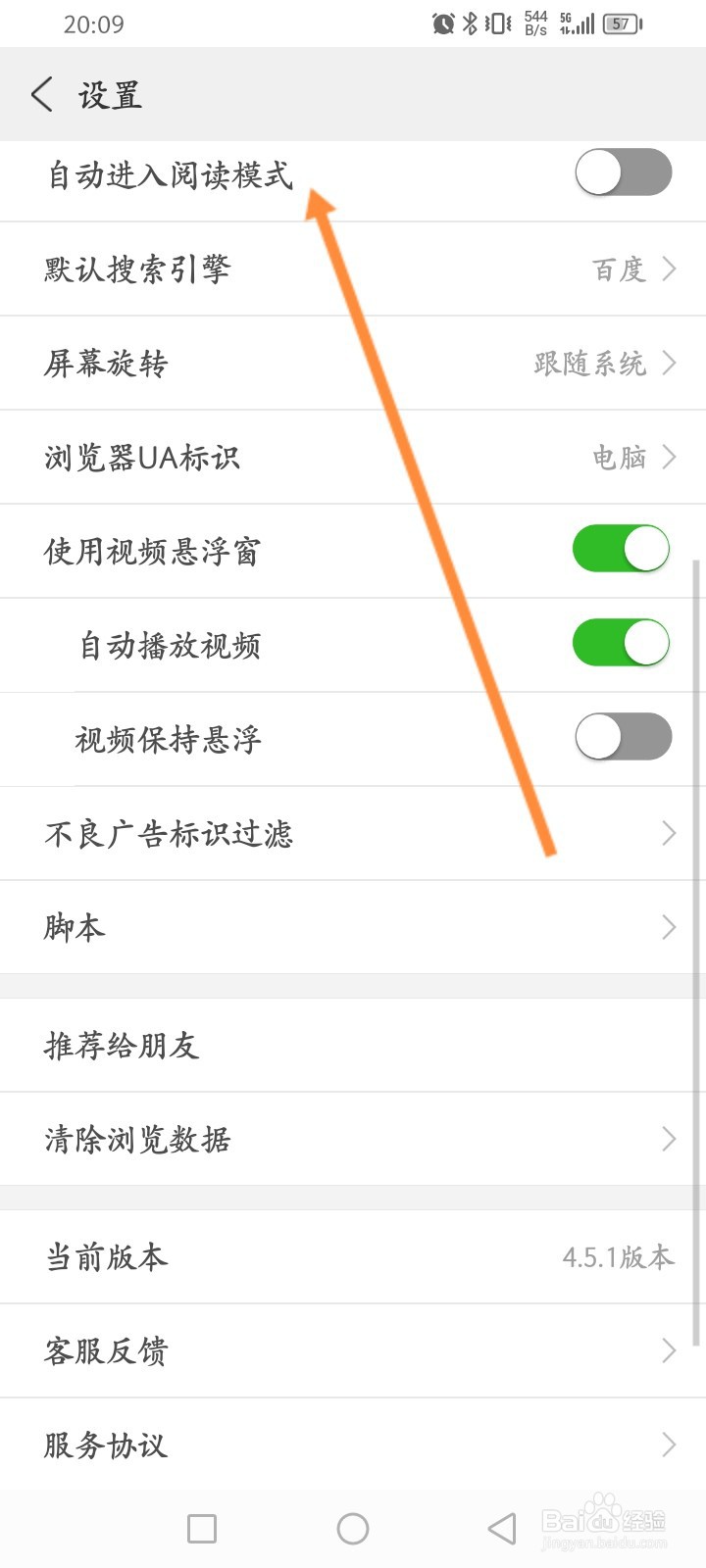Tap 清除浏览数据 to clear browsing data
The image size is (706, 1568).
point(353,1139)
